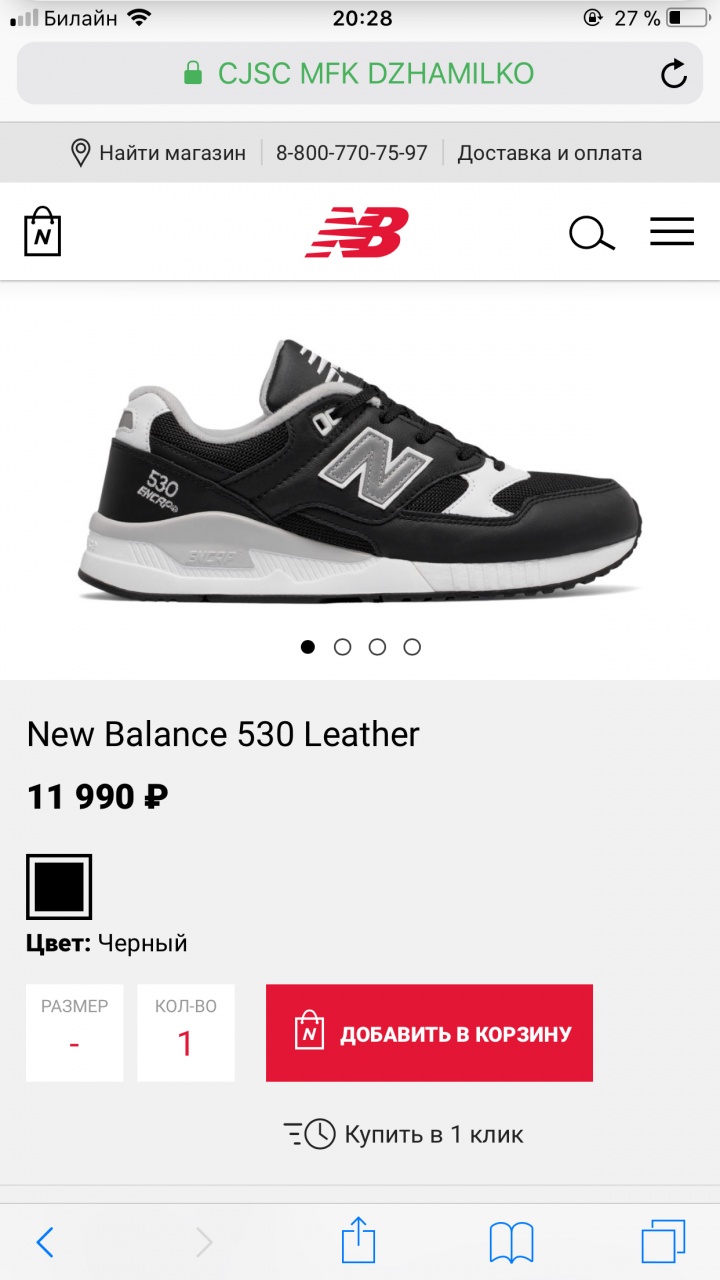The height and width of the screenshot is (1280, 720).
Task: Select the black color swatch
Action: click(x=59, y=887)
